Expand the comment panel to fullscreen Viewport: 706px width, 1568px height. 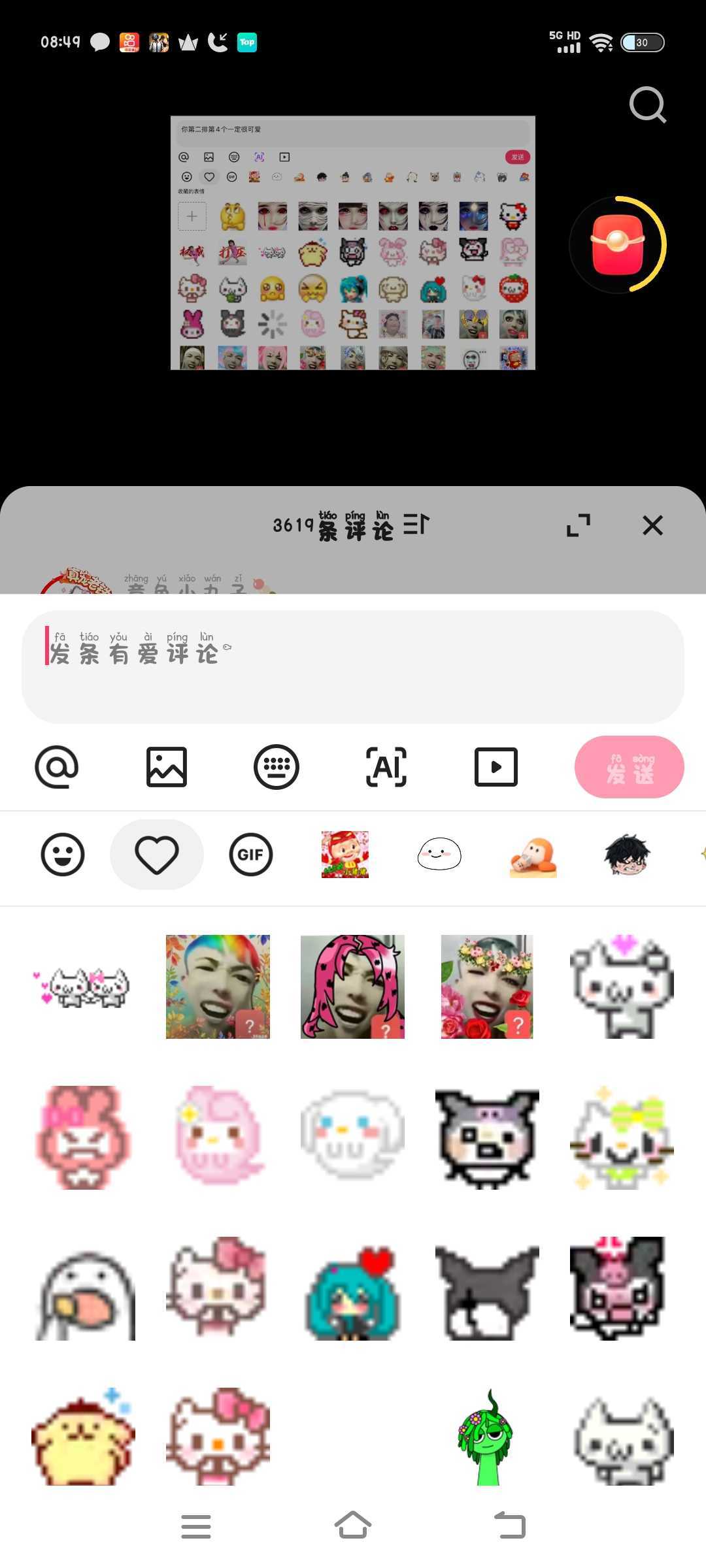pyautogui.click(x=577, y=525)
